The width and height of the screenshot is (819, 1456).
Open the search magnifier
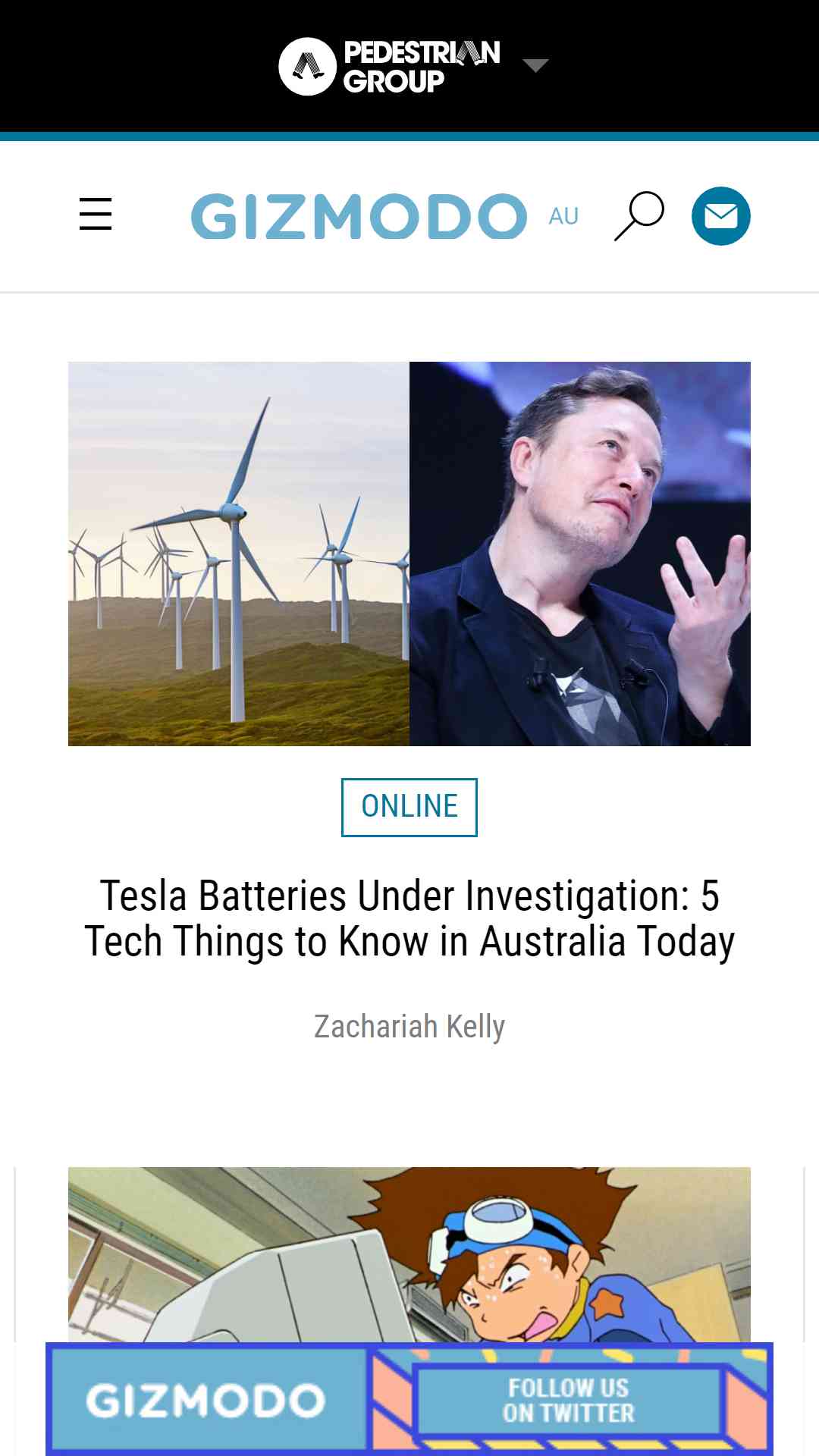click(639, 216)
